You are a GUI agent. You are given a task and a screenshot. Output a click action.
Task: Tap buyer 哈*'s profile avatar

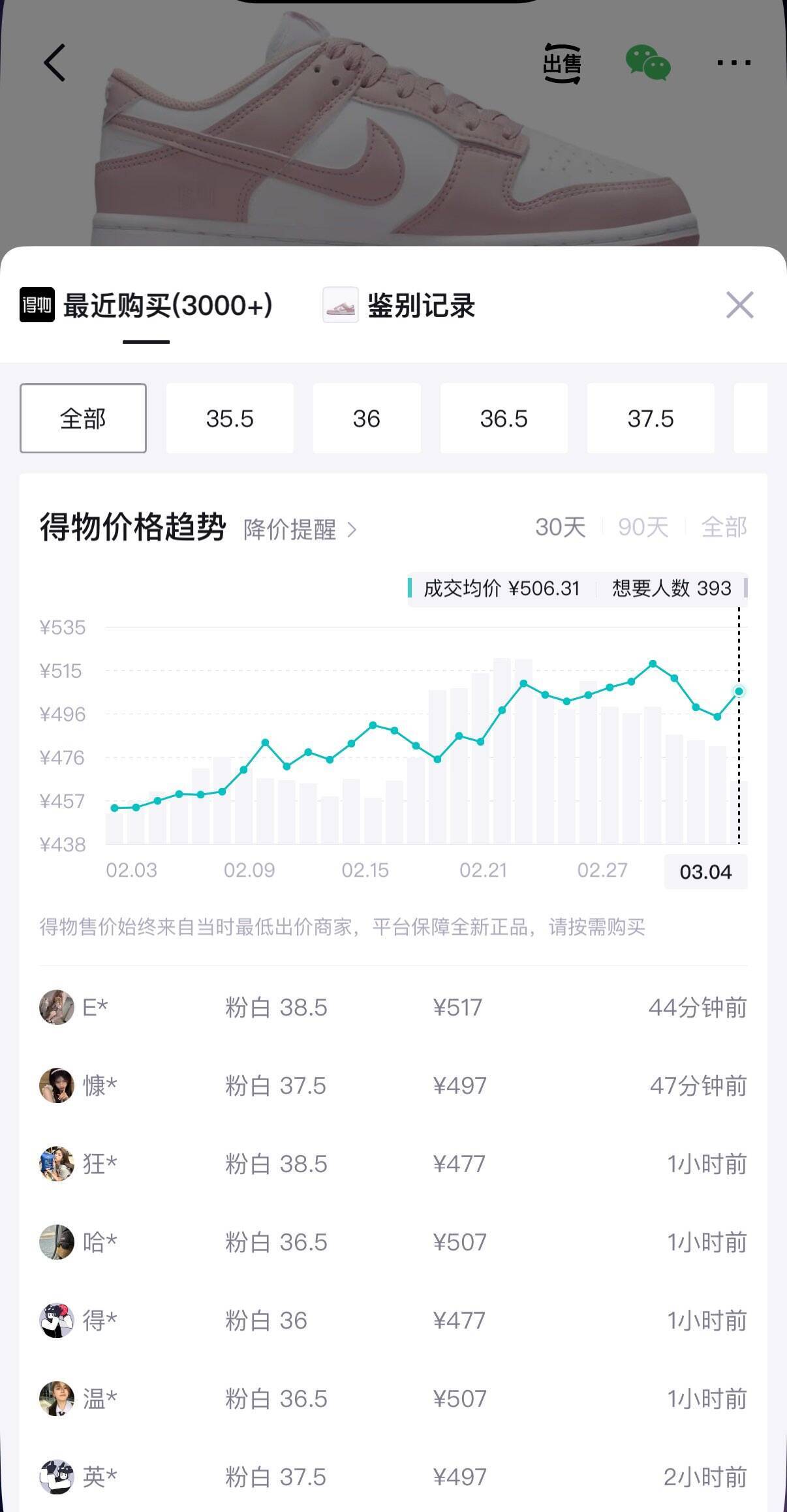click(56, 1242)
